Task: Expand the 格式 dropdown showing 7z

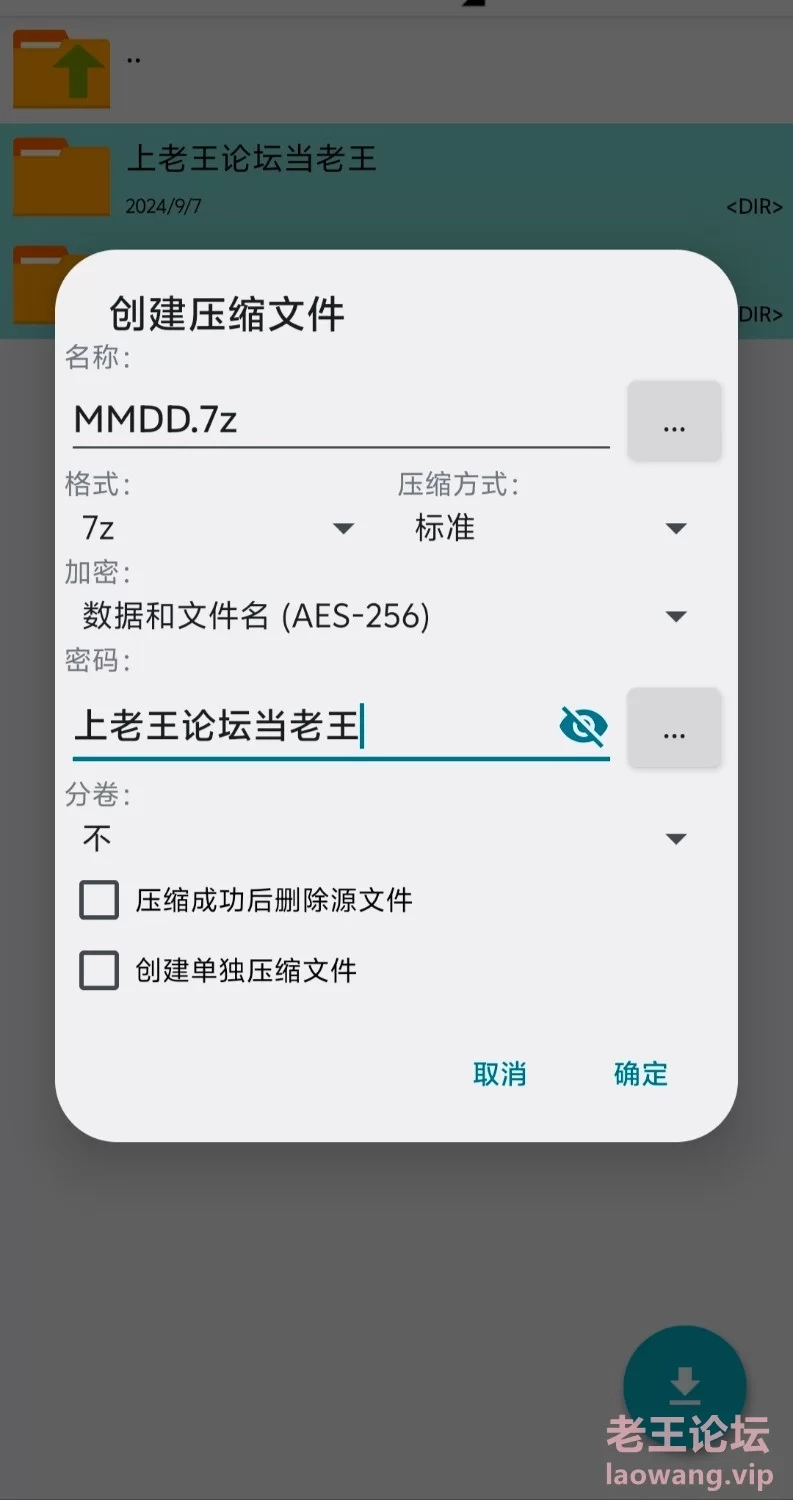Action: 218,528
